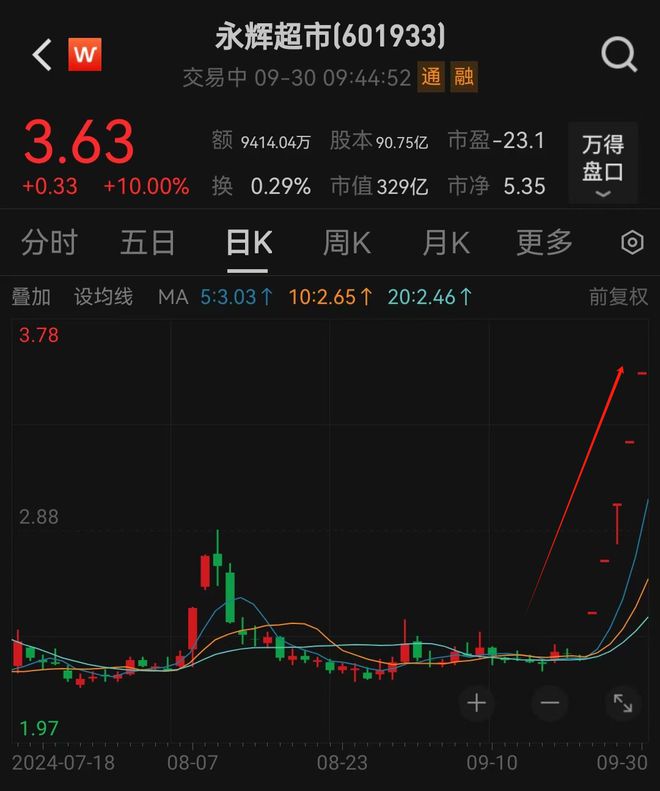Switch to the 五日 tab
Image resolution: width=660 pixels, height=791 pixels.
pyautogui.click(x=148, y=243)
